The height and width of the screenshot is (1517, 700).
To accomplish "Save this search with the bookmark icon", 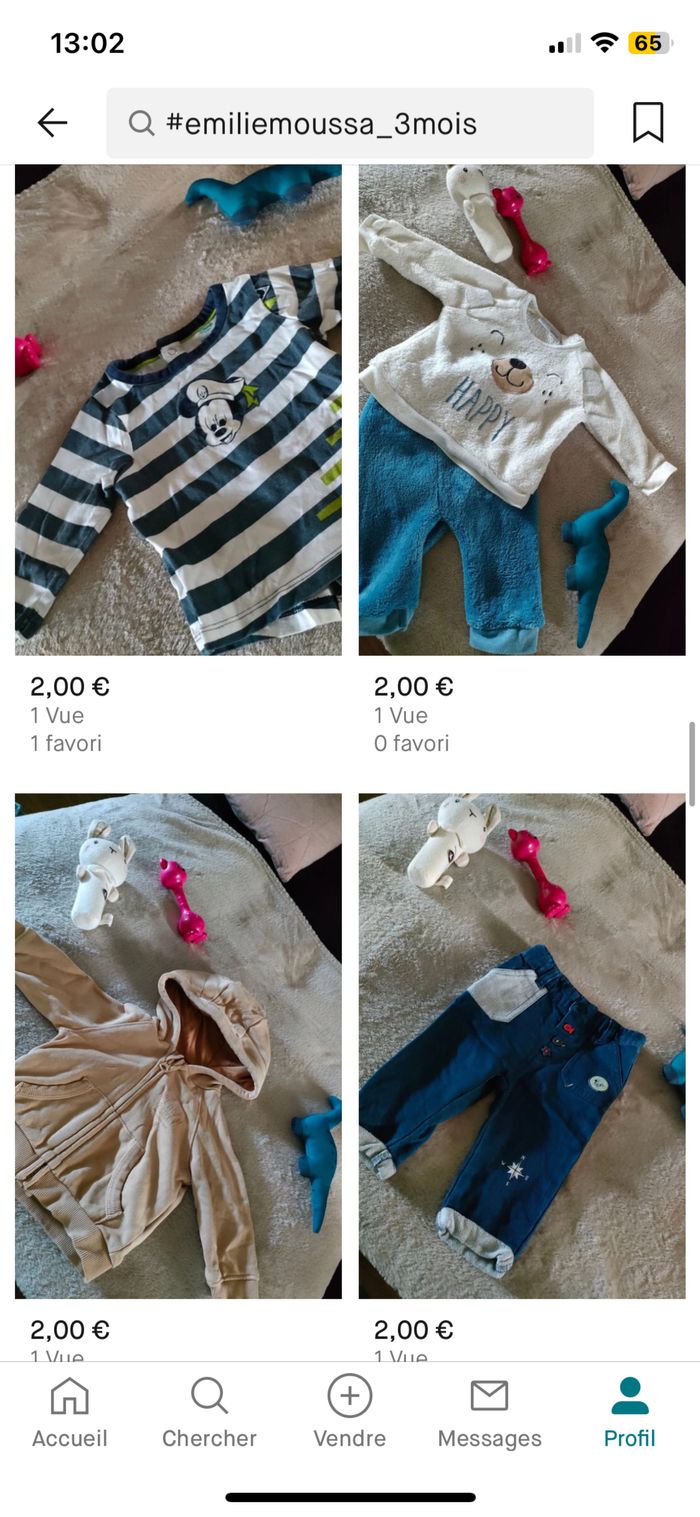I will pyautogui.click(x=648, y=123).
